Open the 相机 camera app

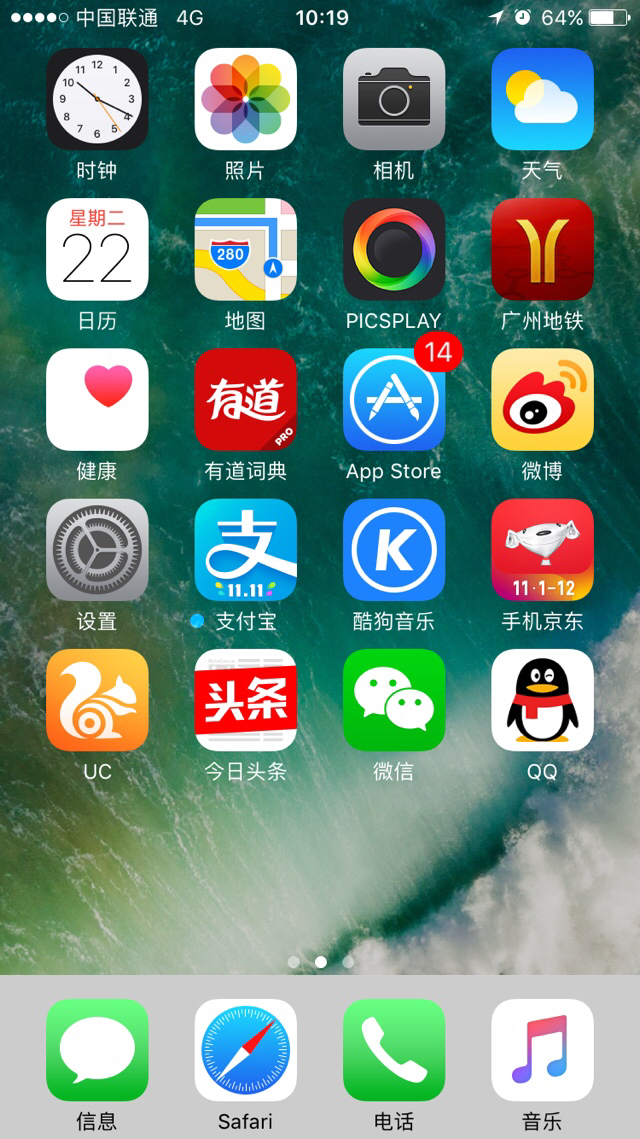393,99
